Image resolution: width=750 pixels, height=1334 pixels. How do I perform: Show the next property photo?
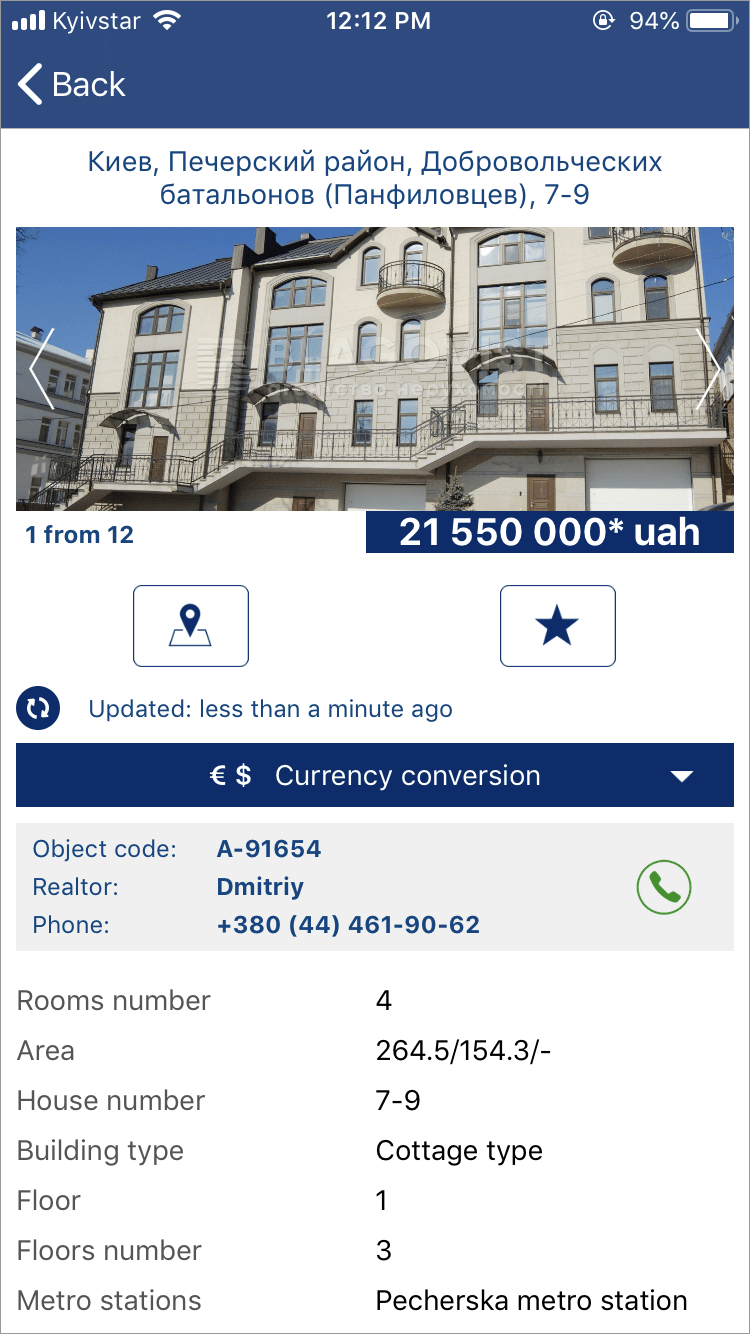[x=708, y=369]
